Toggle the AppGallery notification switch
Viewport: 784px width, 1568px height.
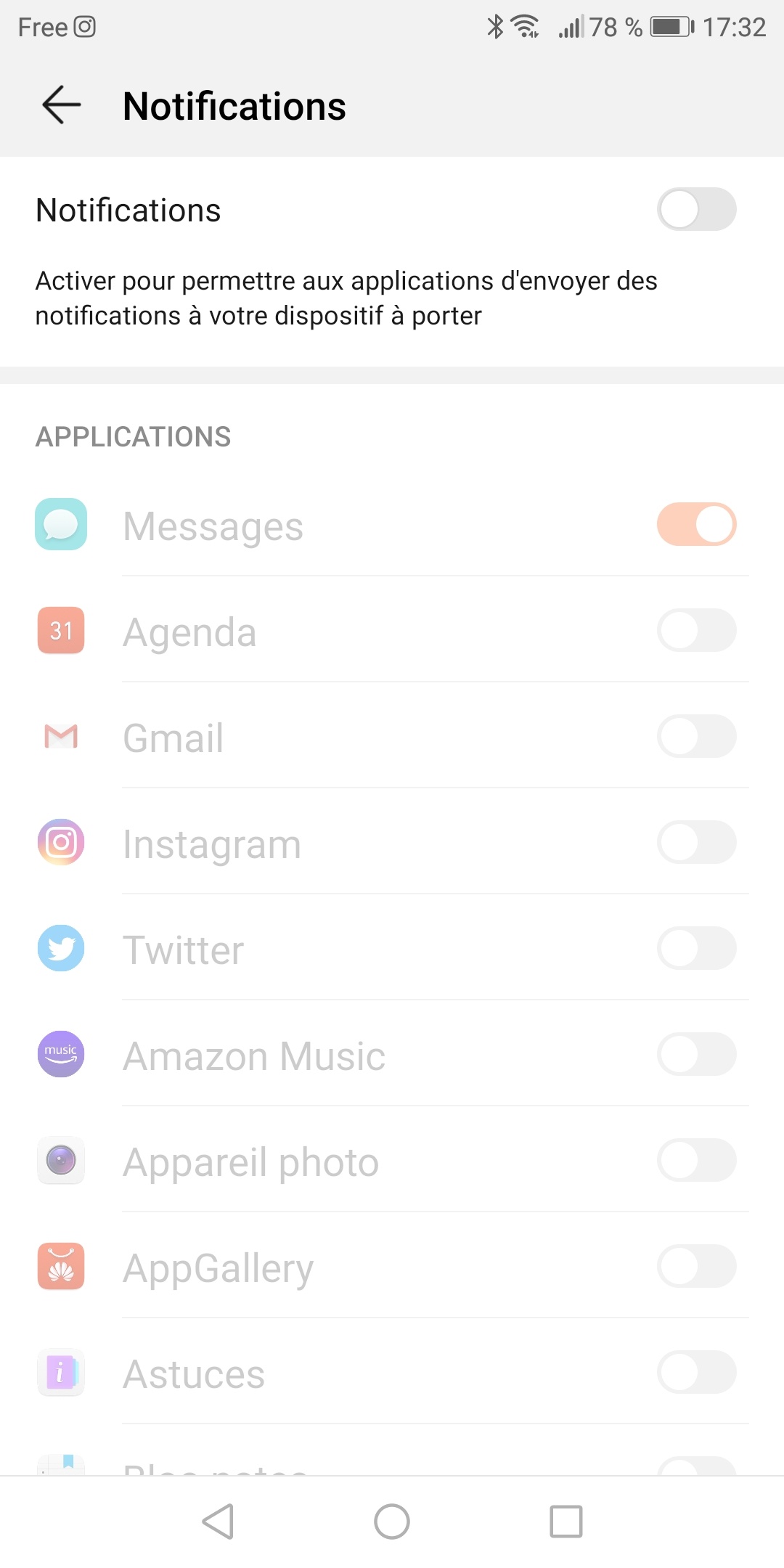click(x=696, y=1266)
